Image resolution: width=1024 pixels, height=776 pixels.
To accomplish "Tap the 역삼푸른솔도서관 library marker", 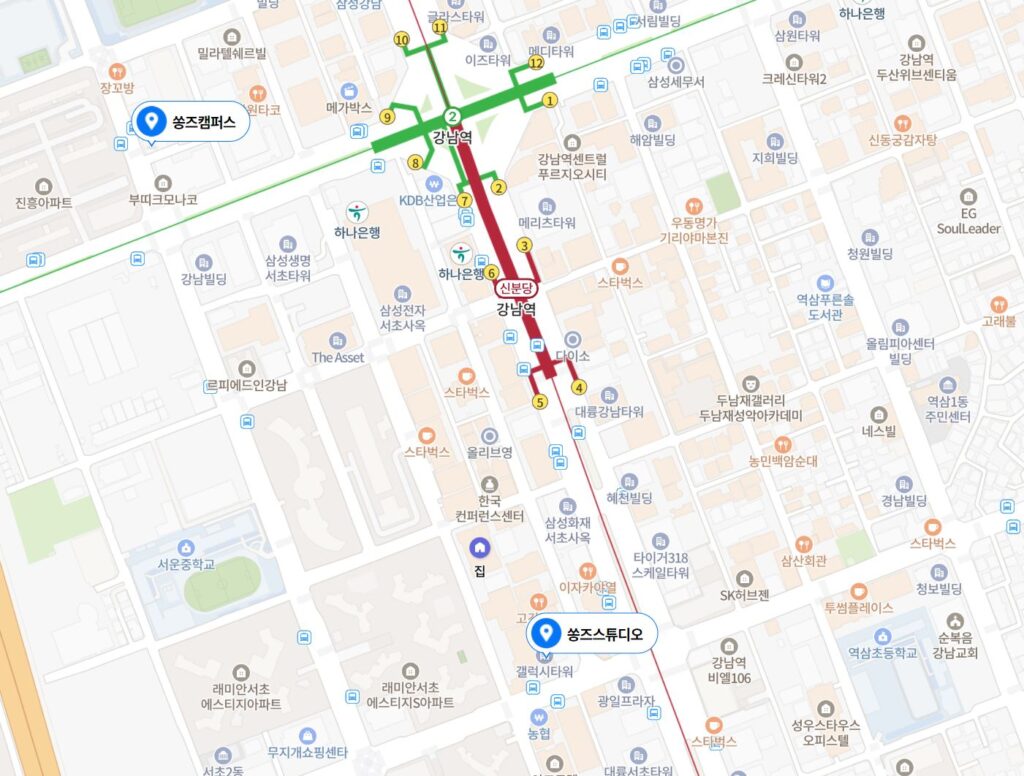I will click(825, 284).
